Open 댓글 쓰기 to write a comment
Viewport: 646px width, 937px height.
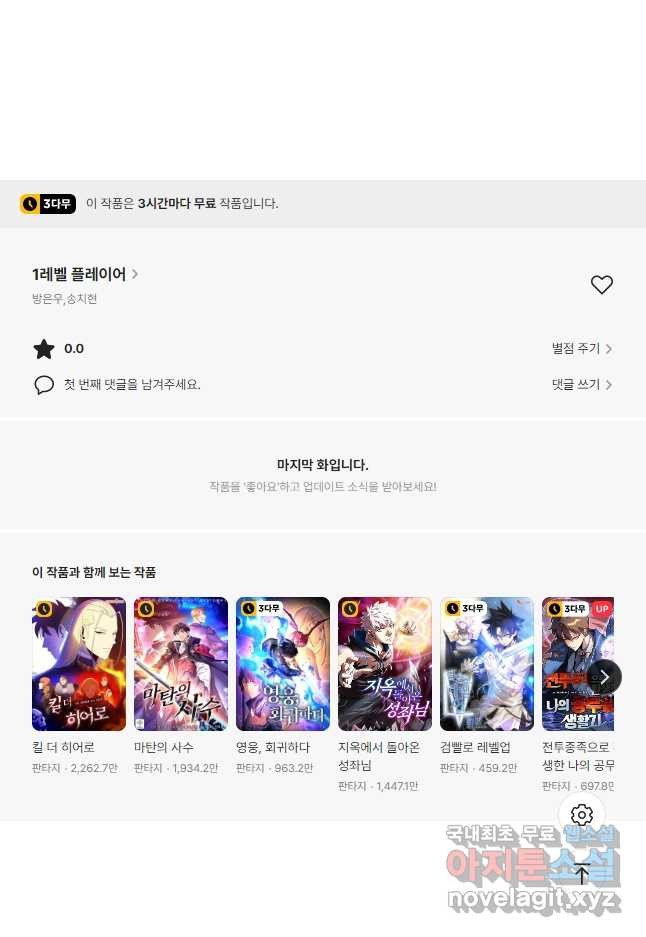[581, 384]
